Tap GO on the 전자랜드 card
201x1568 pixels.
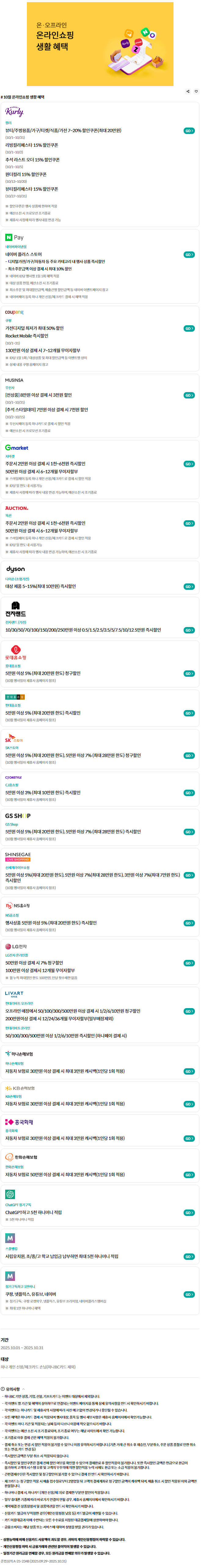tap(189, 630)
